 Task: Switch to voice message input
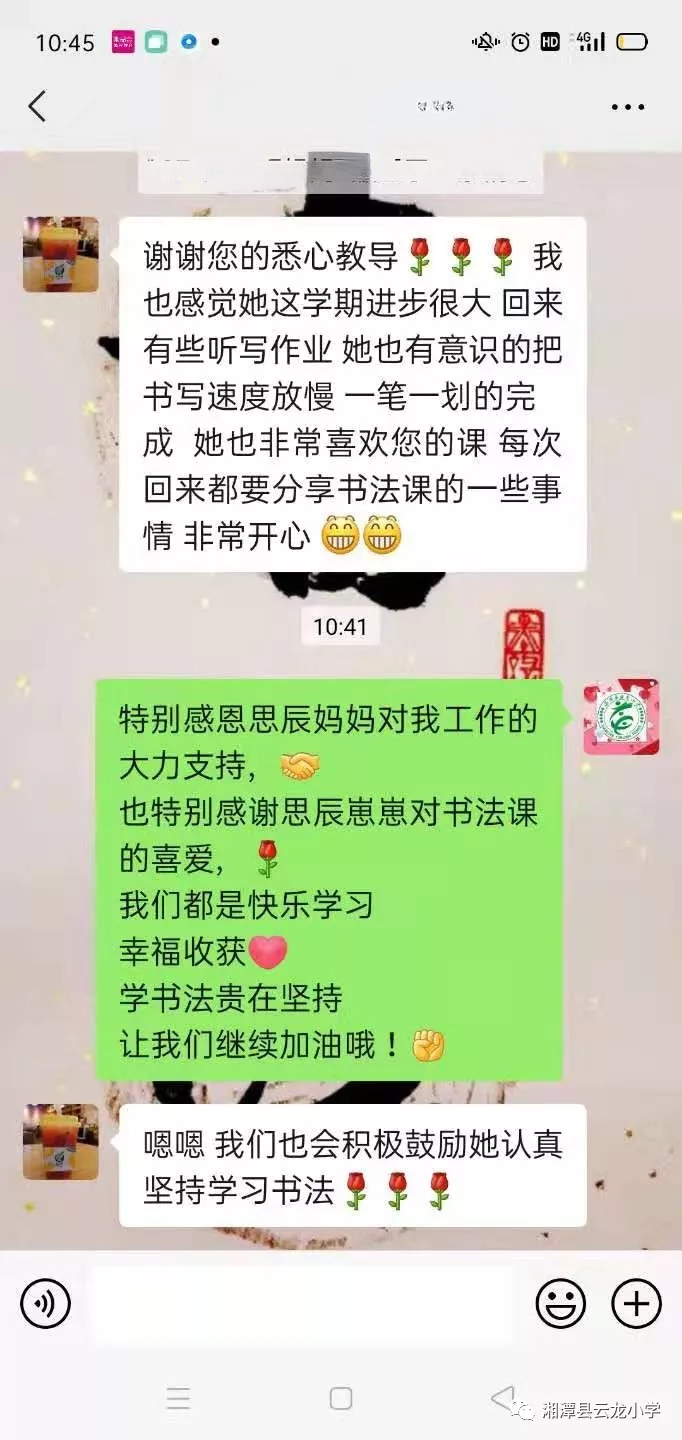[45, 1304]
